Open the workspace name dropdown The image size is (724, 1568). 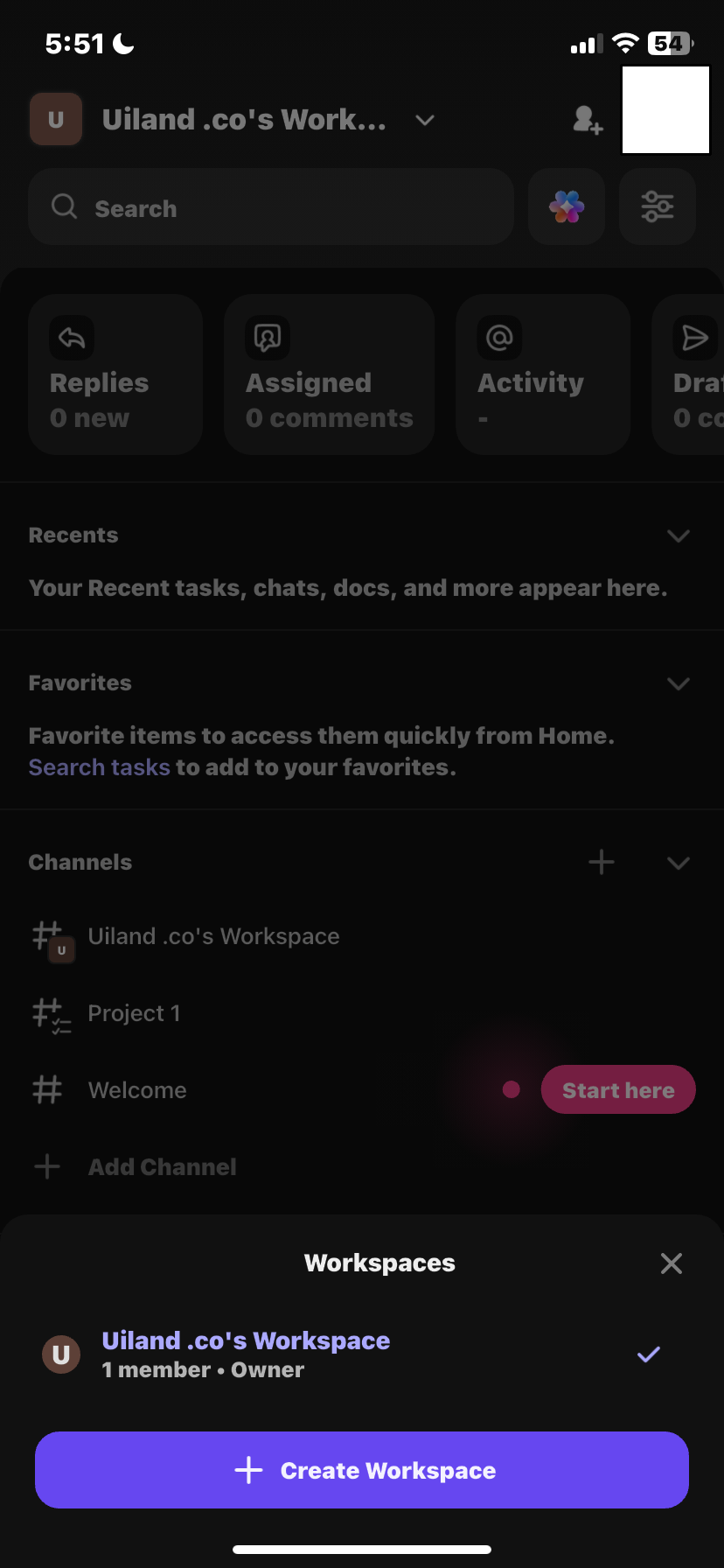tap(424, 120)
